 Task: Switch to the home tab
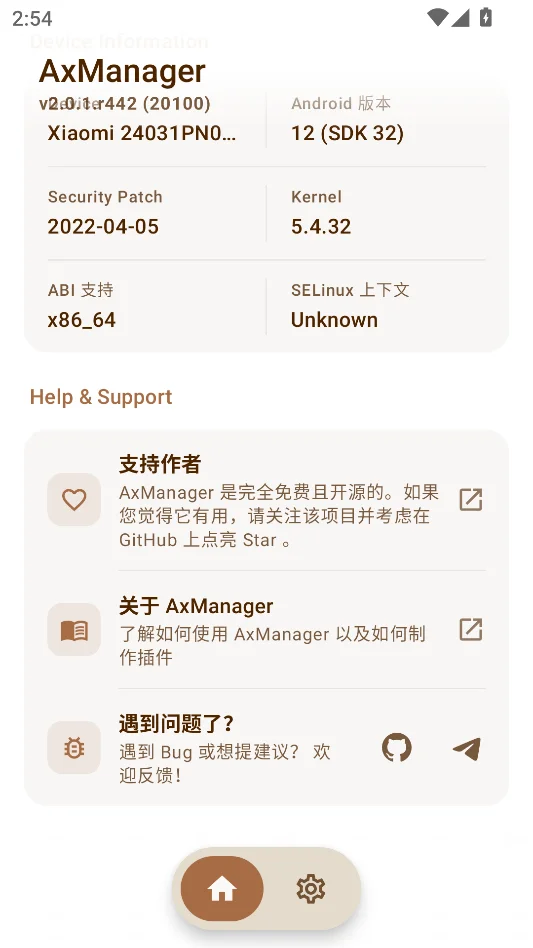[222, 889]
